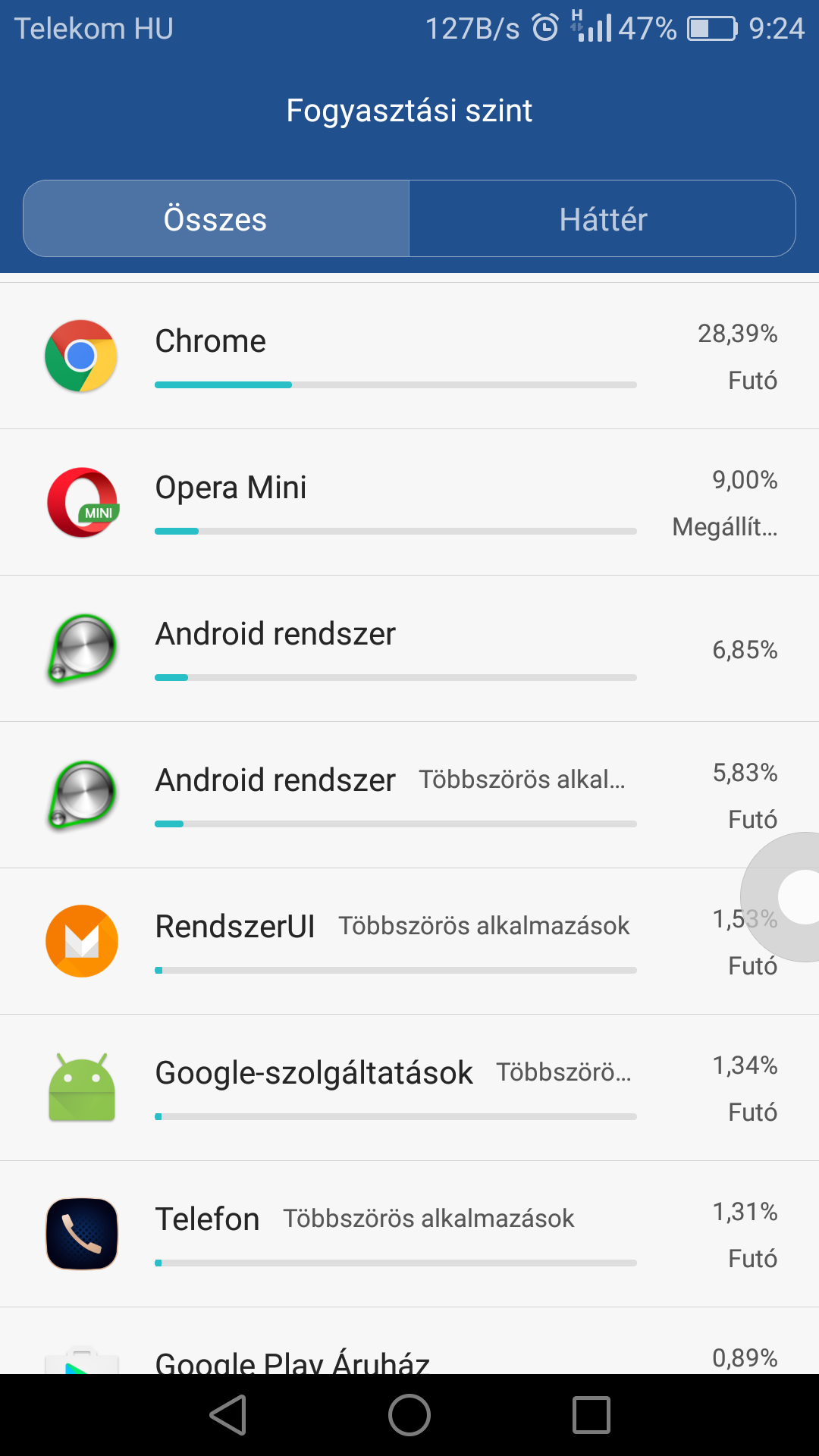Go back with the navigation bar

point(228,1415)
